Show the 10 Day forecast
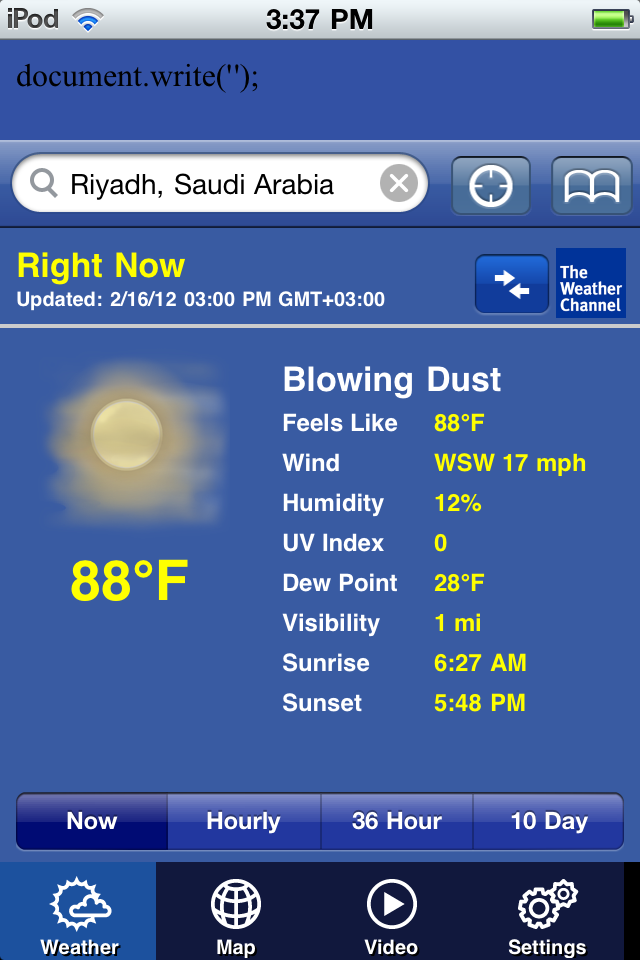Screen dimensions: 640x960 [548, 822]
